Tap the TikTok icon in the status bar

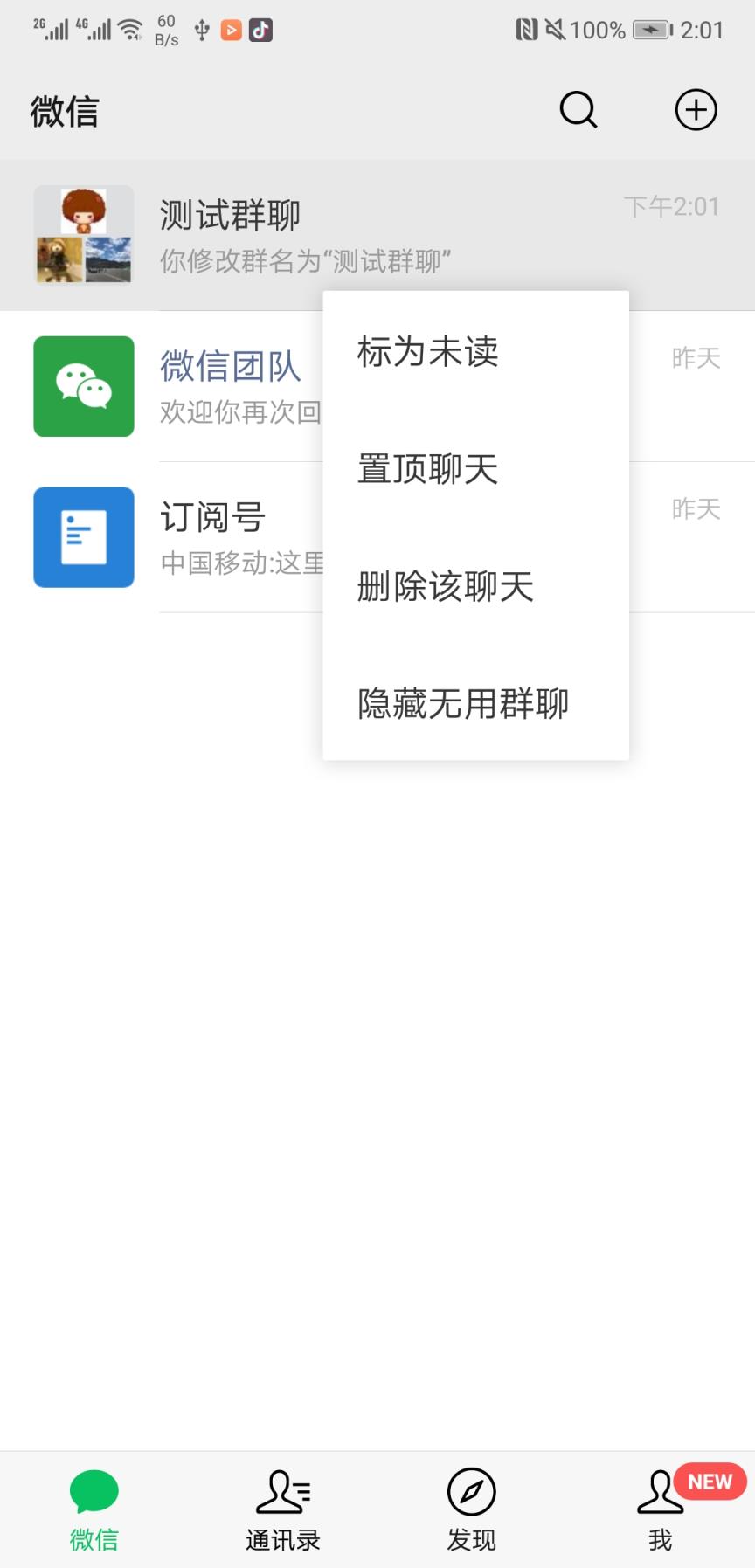tap(260, 31)
